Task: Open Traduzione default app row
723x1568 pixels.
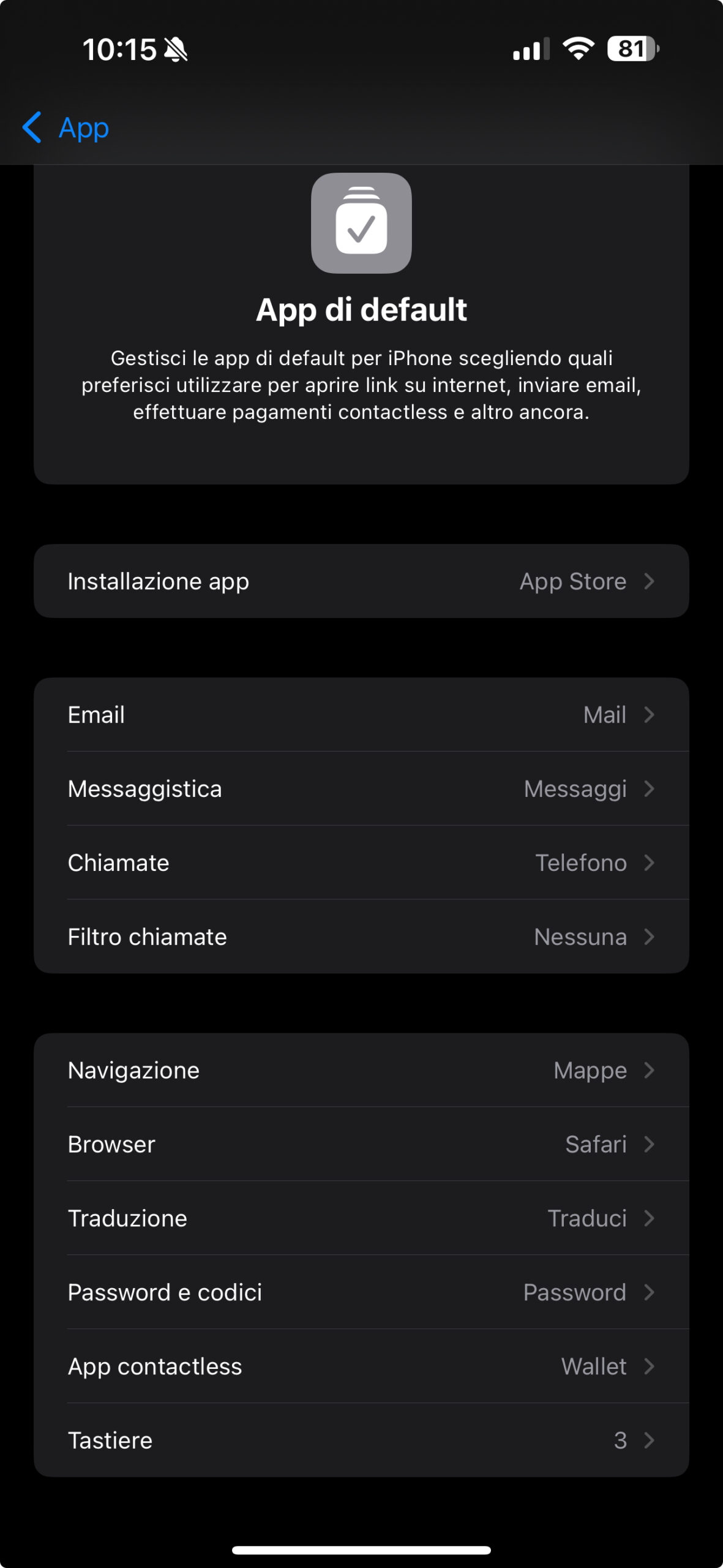Action: pyautogui.click(x=361, y=1219)
